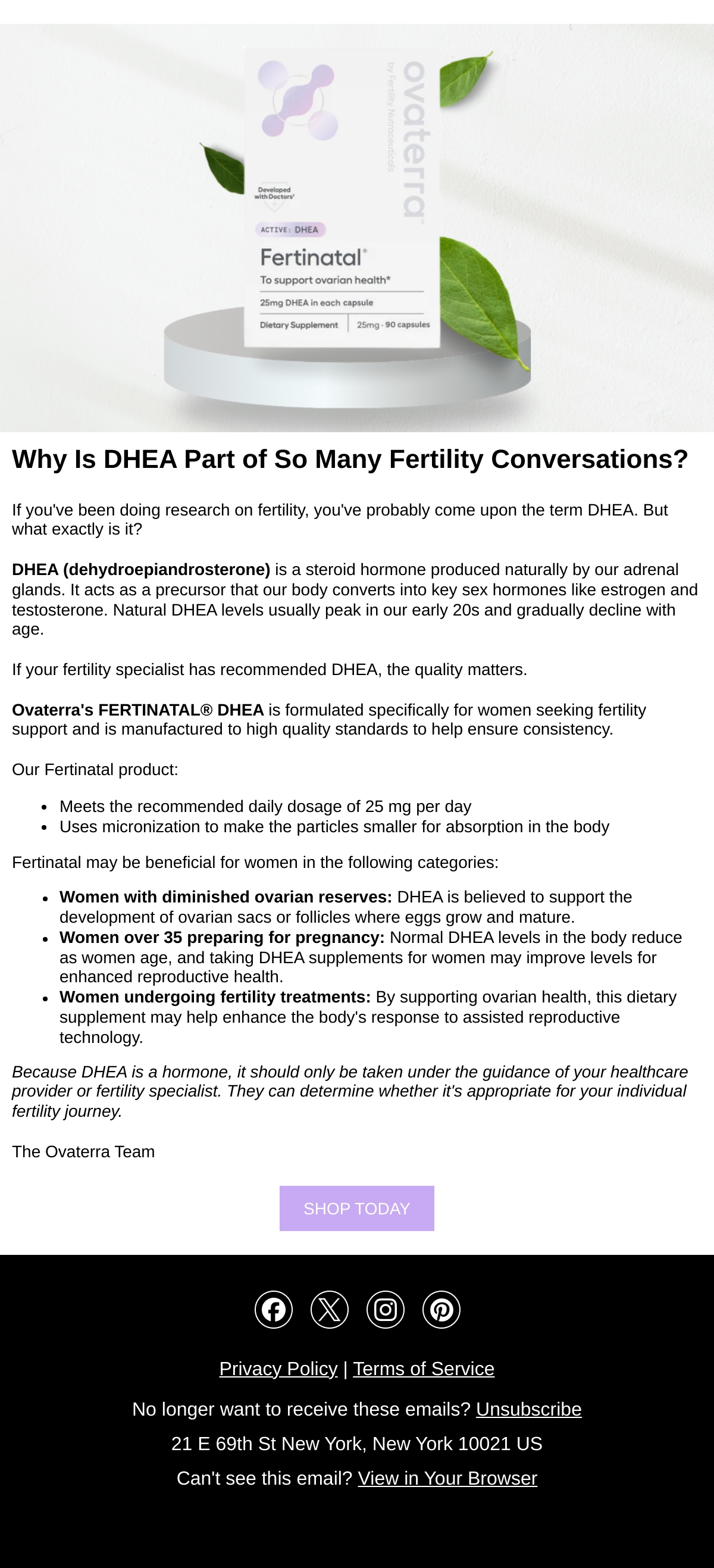
Task: Open the X (Twitter) icon
Action: [330, 1309]
